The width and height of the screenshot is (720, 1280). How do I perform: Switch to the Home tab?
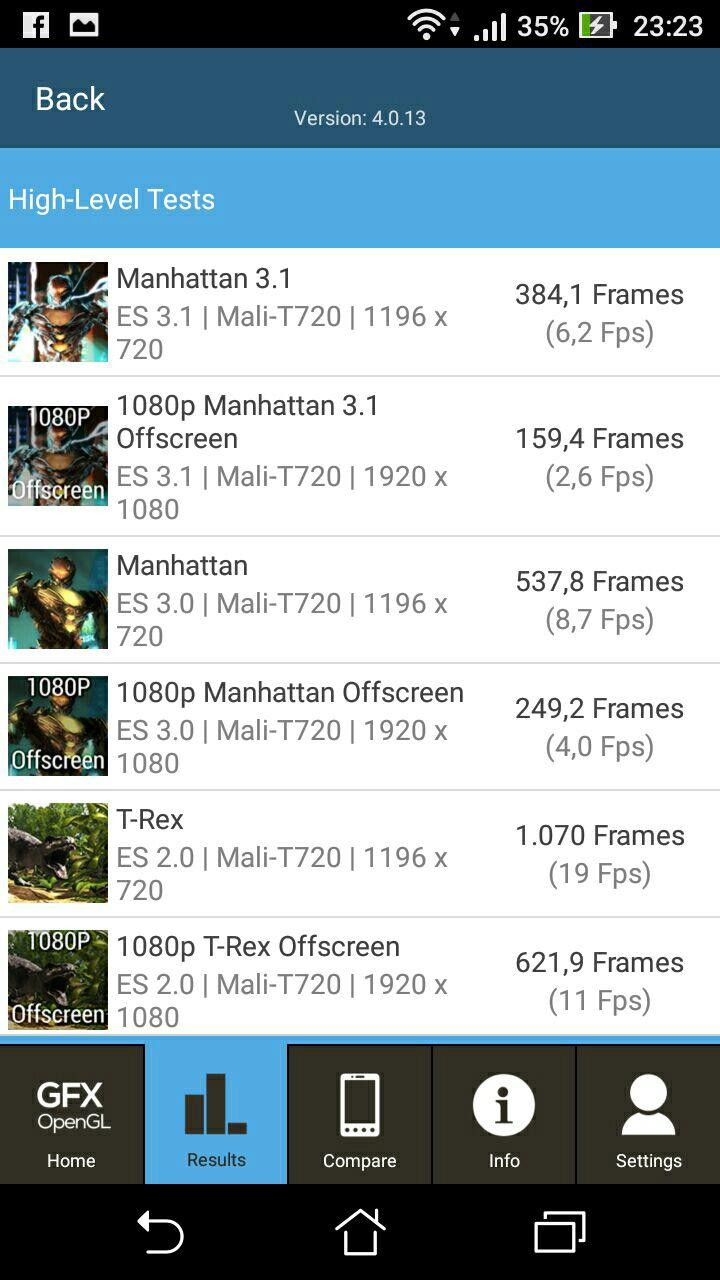click(x=72, y=1115)
